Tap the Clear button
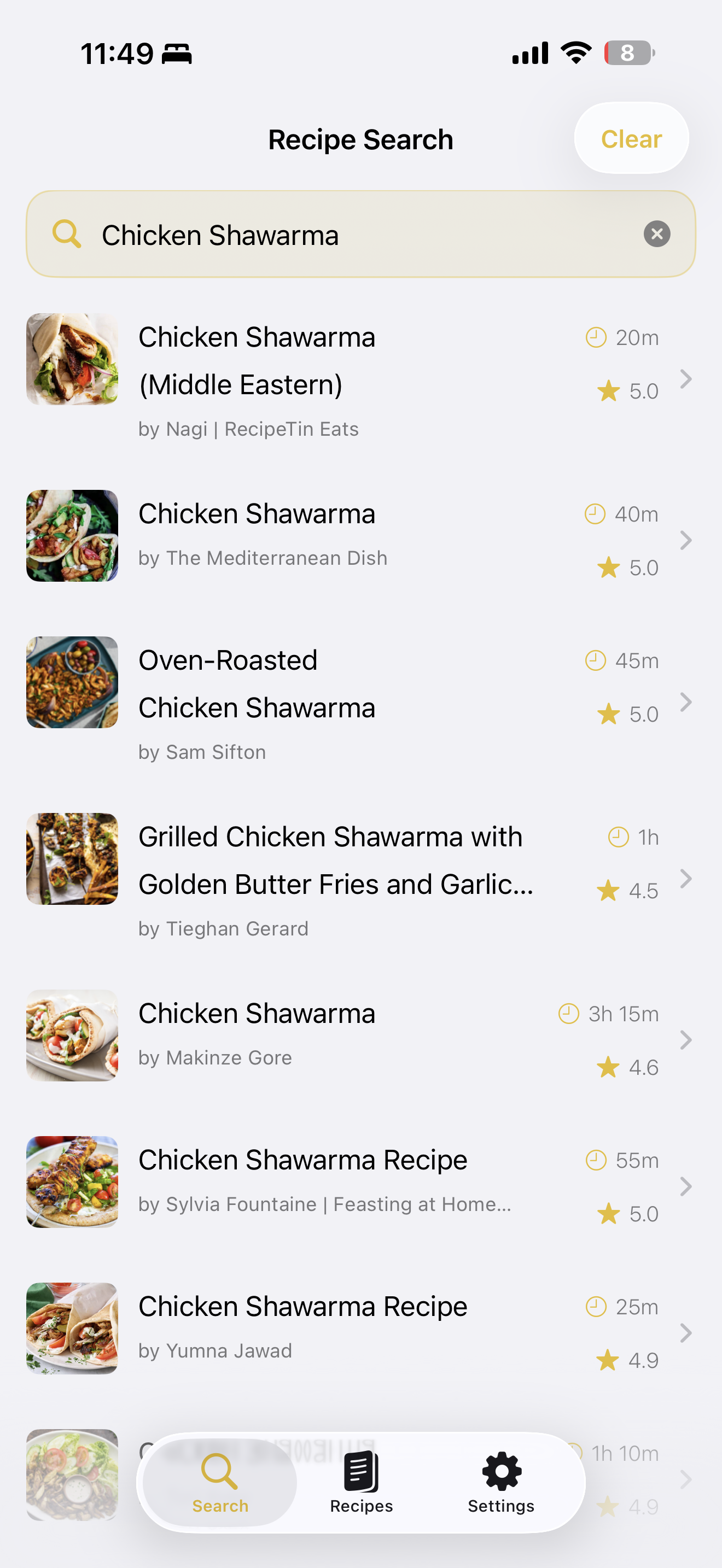 click(x=631, y=139)
